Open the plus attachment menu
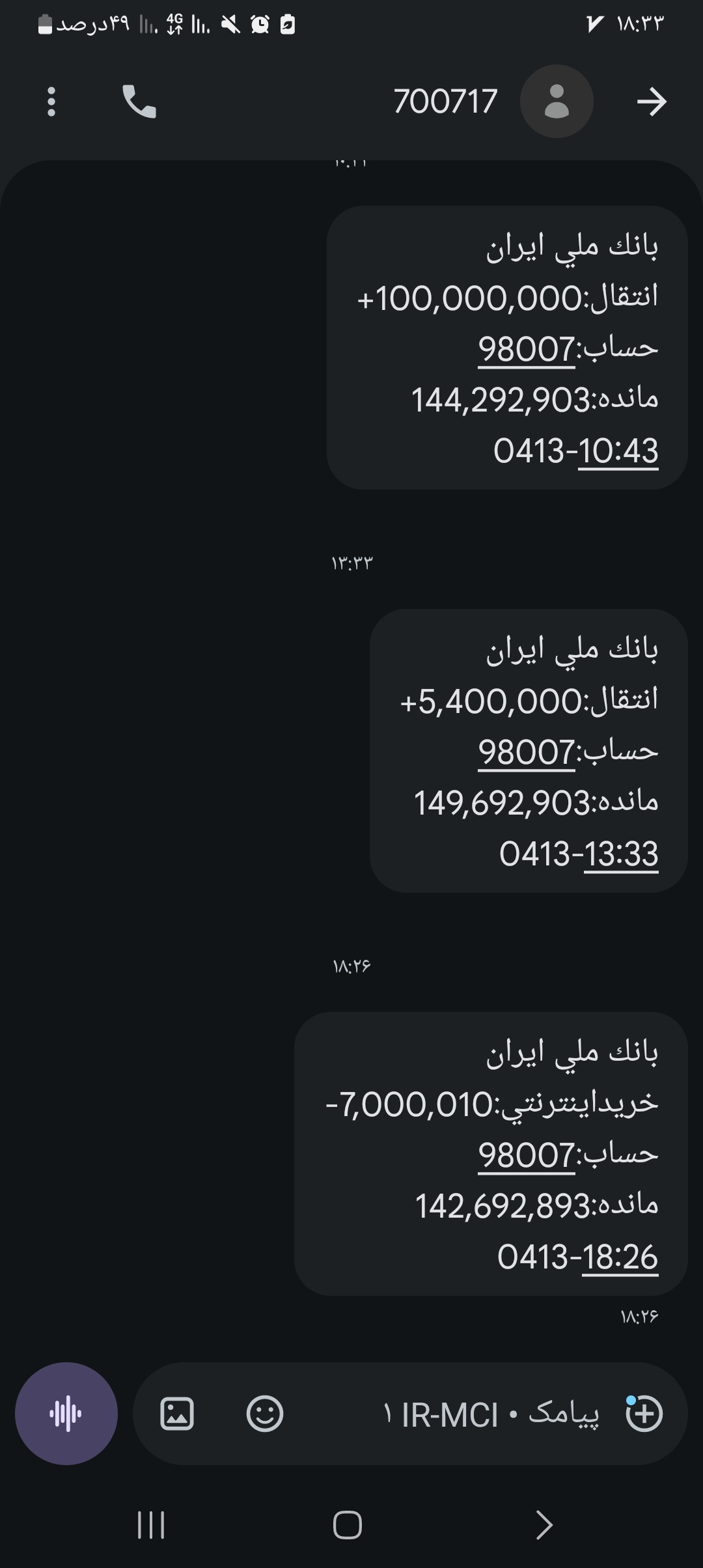 coord(644,1414)
